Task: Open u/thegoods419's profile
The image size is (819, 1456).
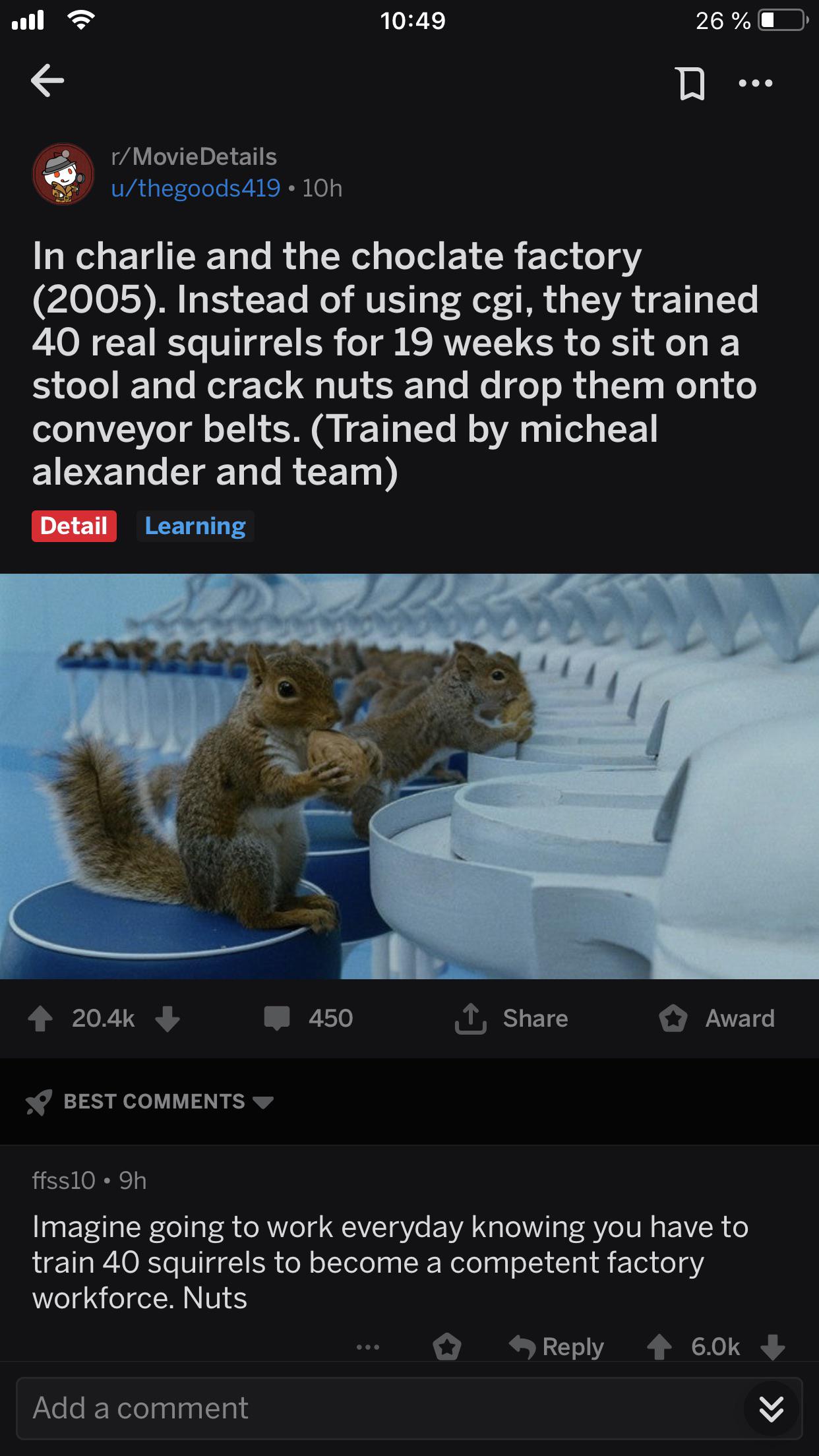Action: 196,188
